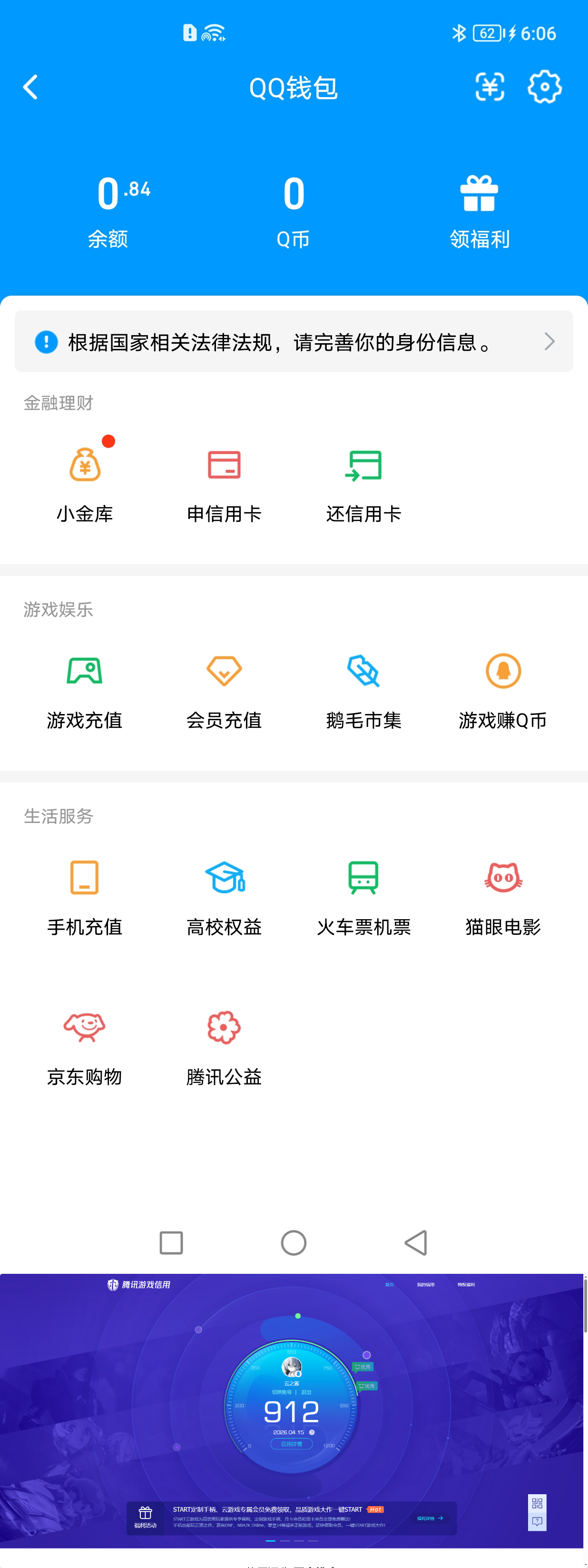
Task: Select the second carousel pagination dot
Action: point(284,1542)
